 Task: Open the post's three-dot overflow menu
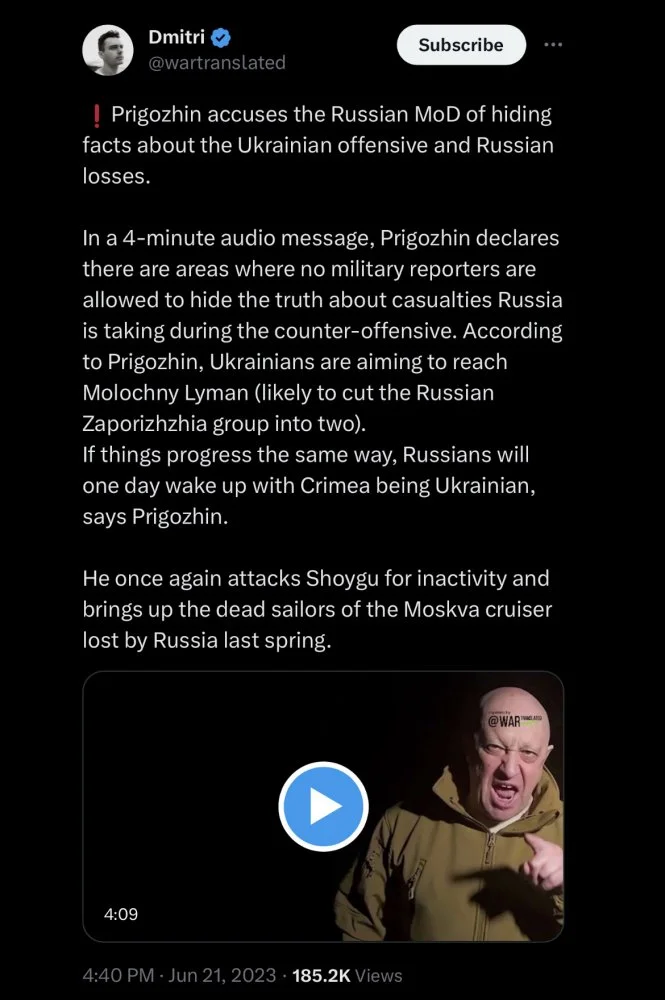click(x=553, y=45)
